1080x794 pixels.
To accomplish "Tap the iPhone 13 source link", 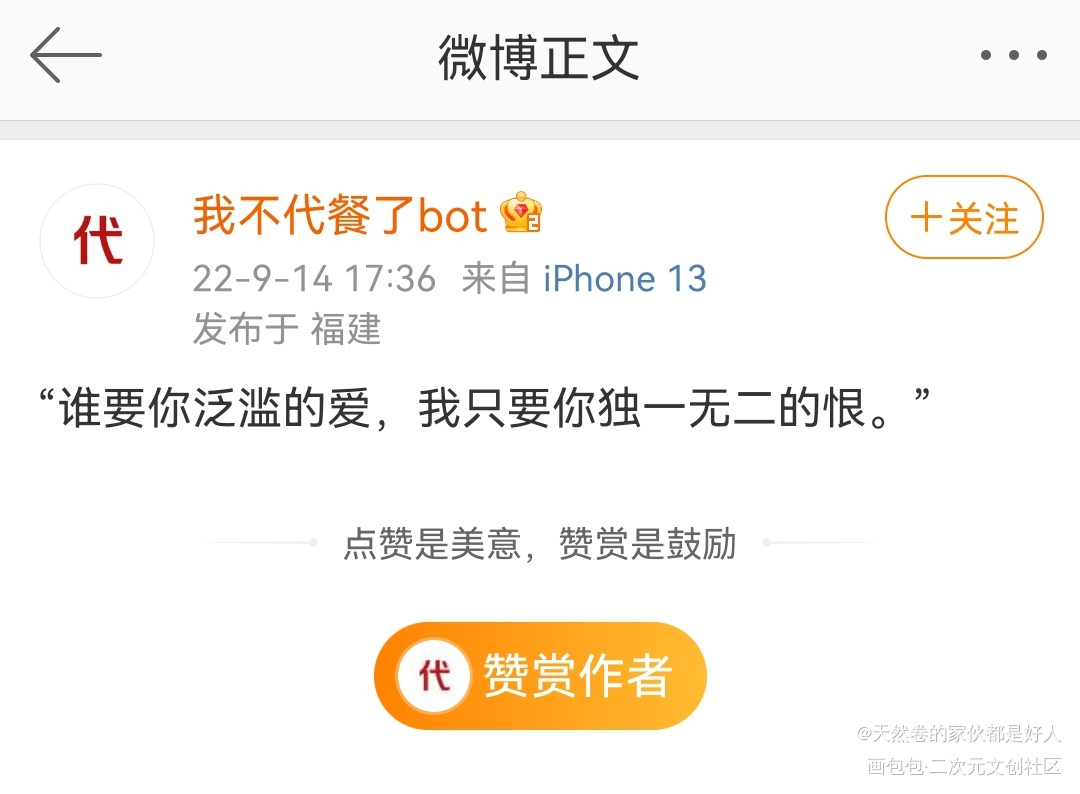I will point(625,278).
